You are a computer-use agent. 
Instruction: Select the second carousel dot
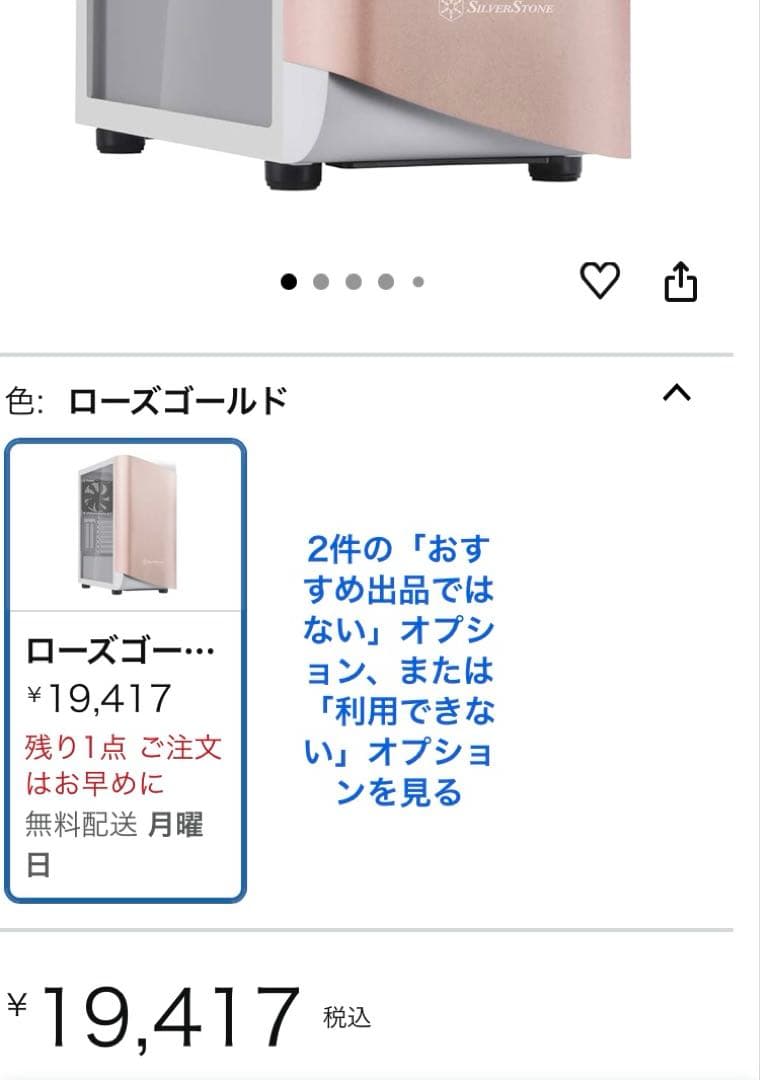point(321,281)
